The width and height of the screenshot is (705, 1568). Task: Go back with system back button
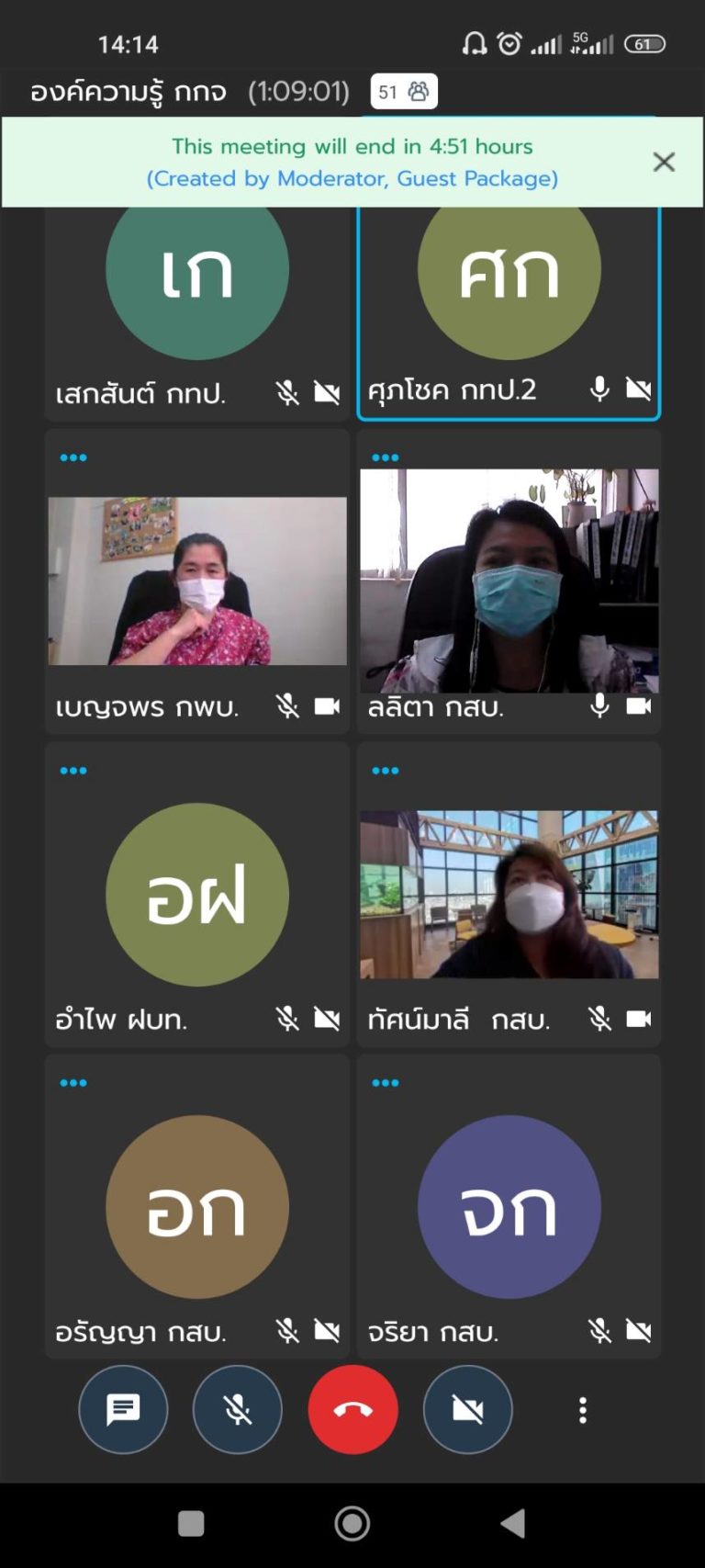513,1523
